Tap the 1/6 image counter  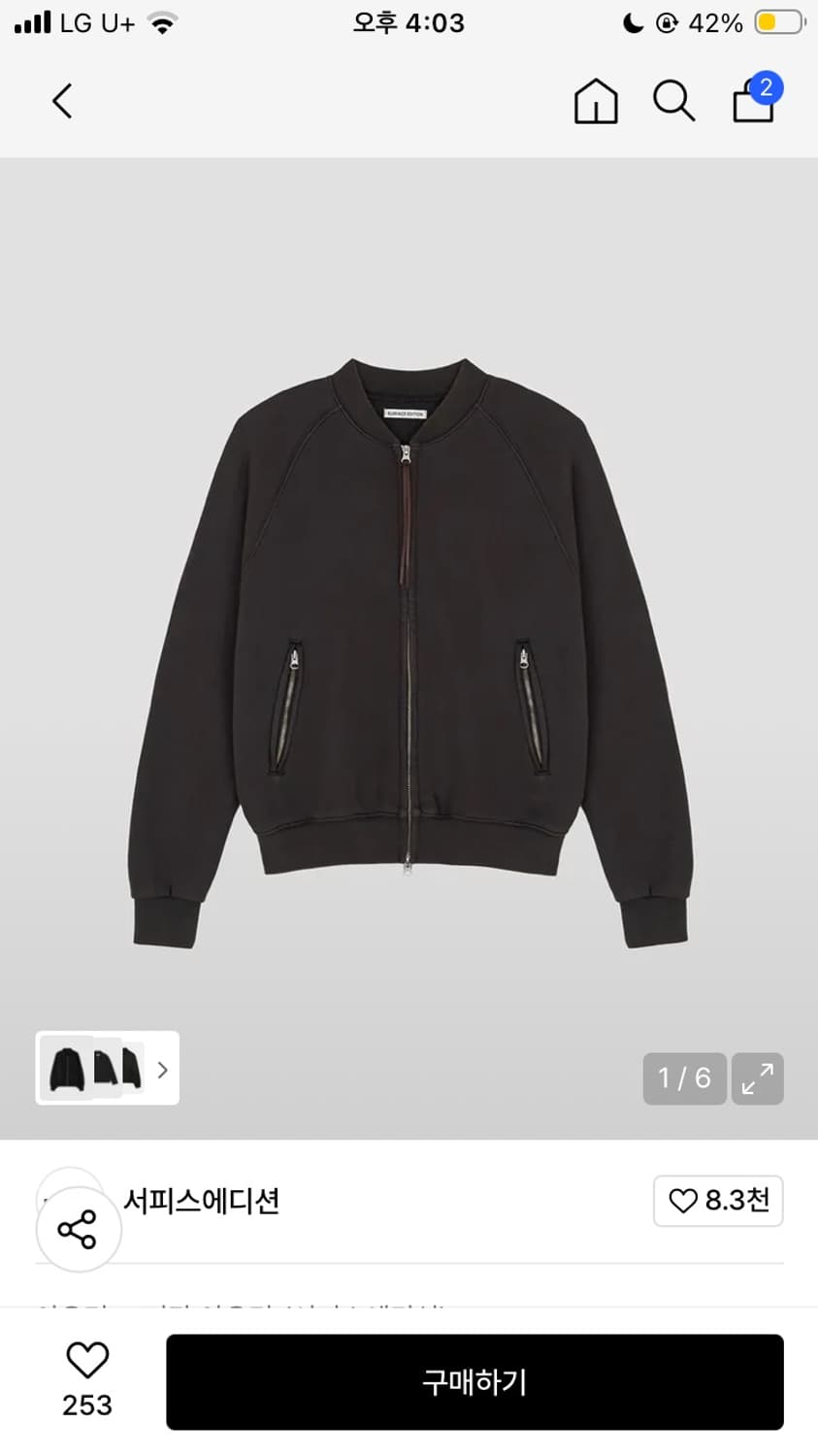pos(684,1078)
